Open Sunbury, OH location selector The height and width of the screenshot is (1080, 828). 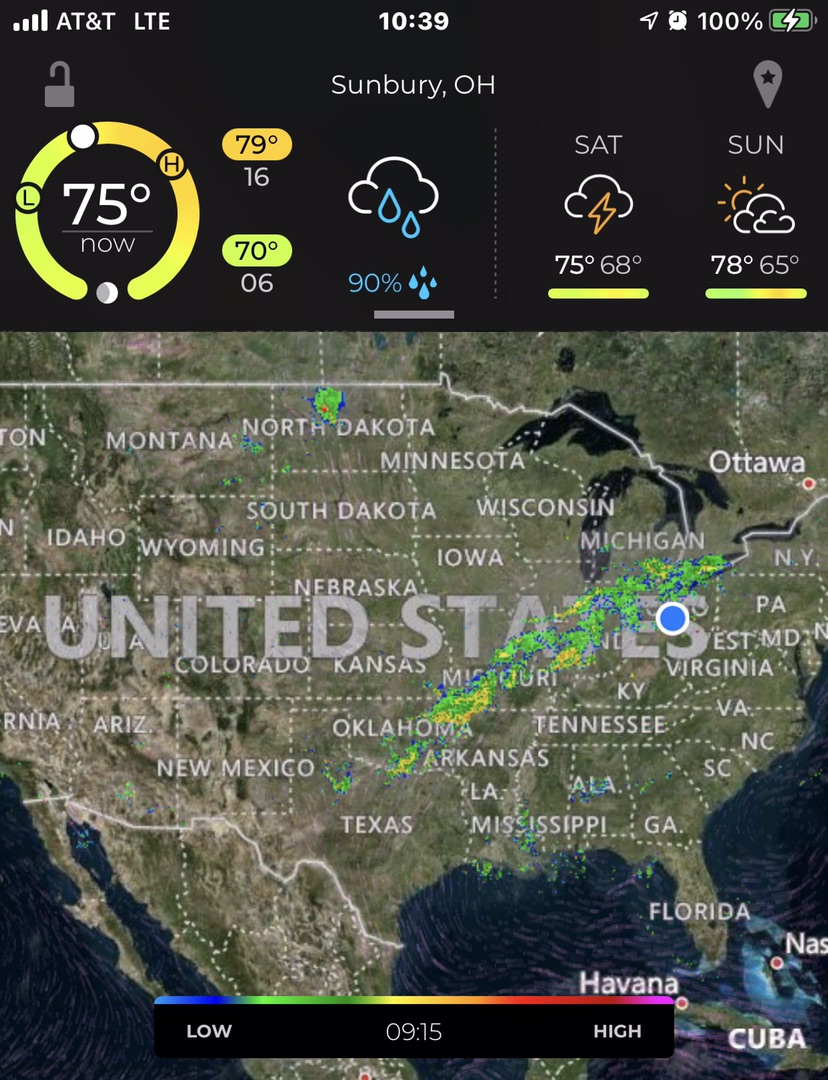[x=413, y=85]
